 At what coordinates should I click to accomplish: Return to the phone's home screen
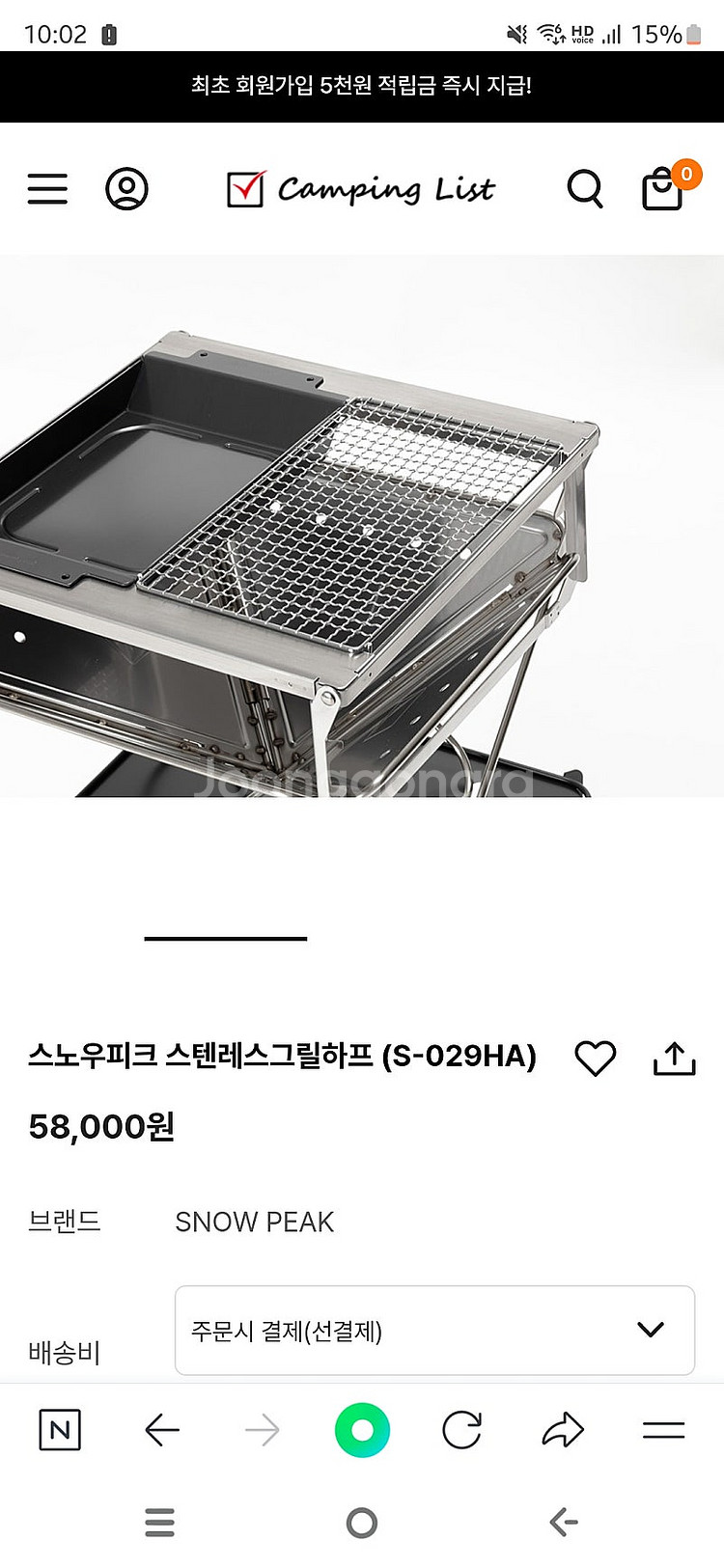point(362,1523)
